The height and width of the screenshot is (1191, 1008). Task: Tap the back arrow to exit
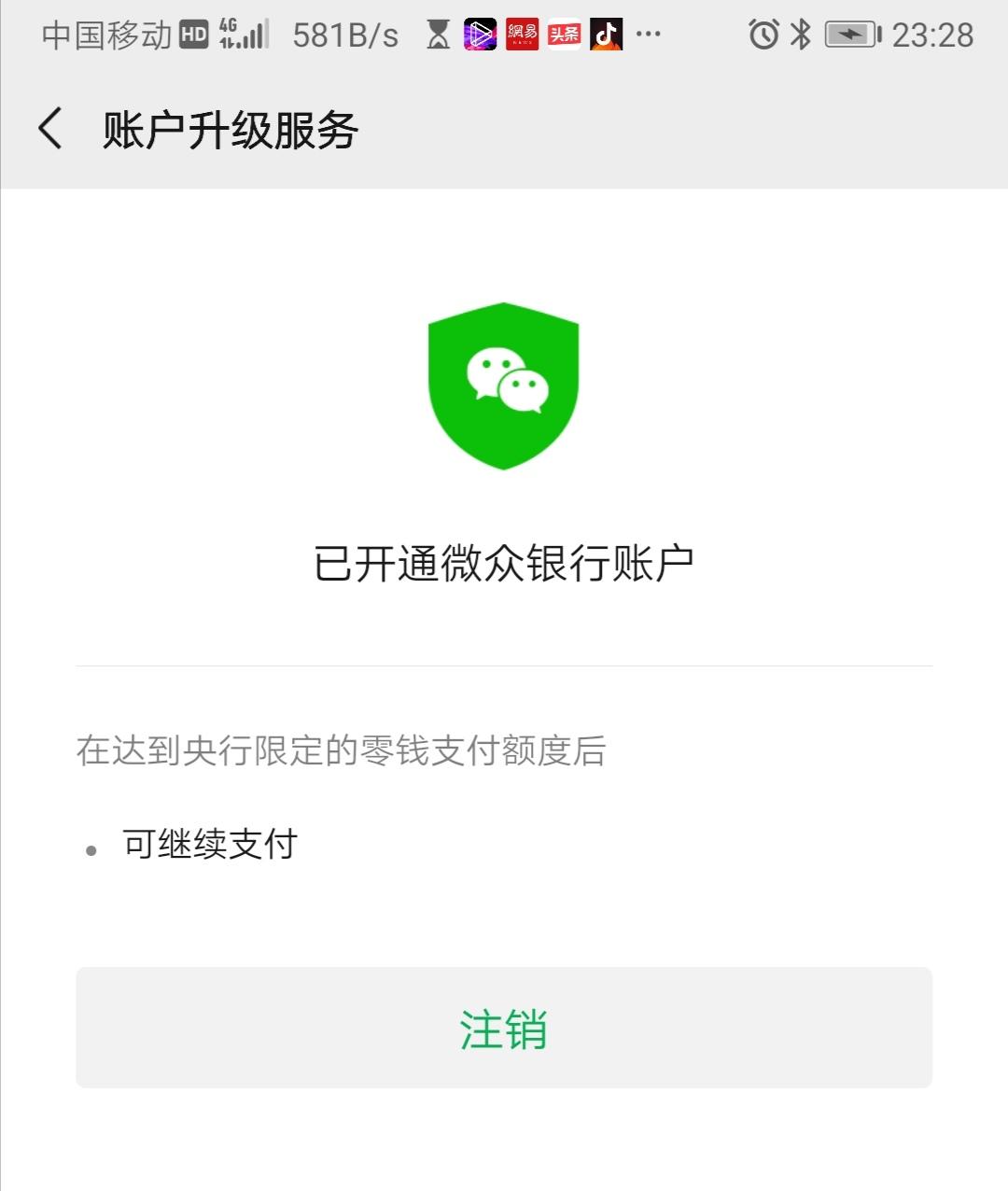[x=47, y=131]
